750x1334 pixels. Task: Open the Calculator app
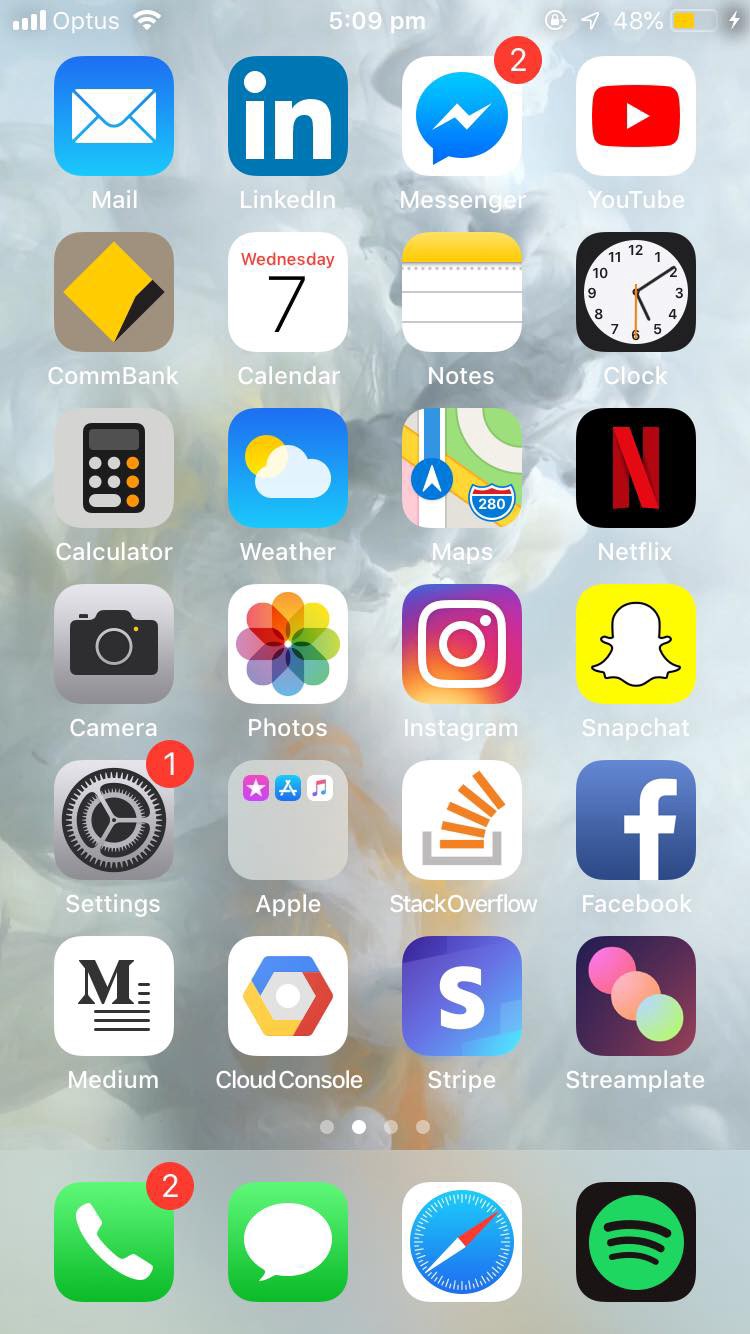point(114,468)
